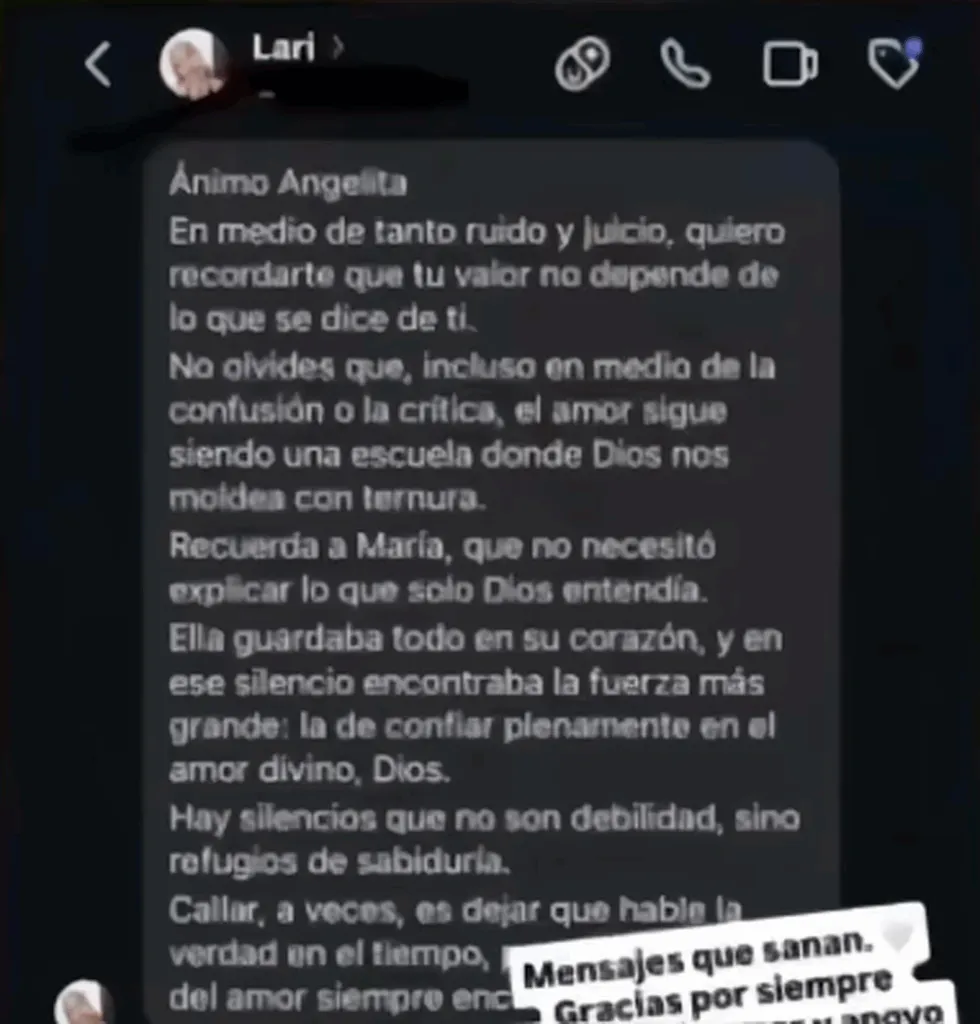The image size is (980, 1024).
Task: Open the heart-tag icon with notification badge
Action: point(895,63)
